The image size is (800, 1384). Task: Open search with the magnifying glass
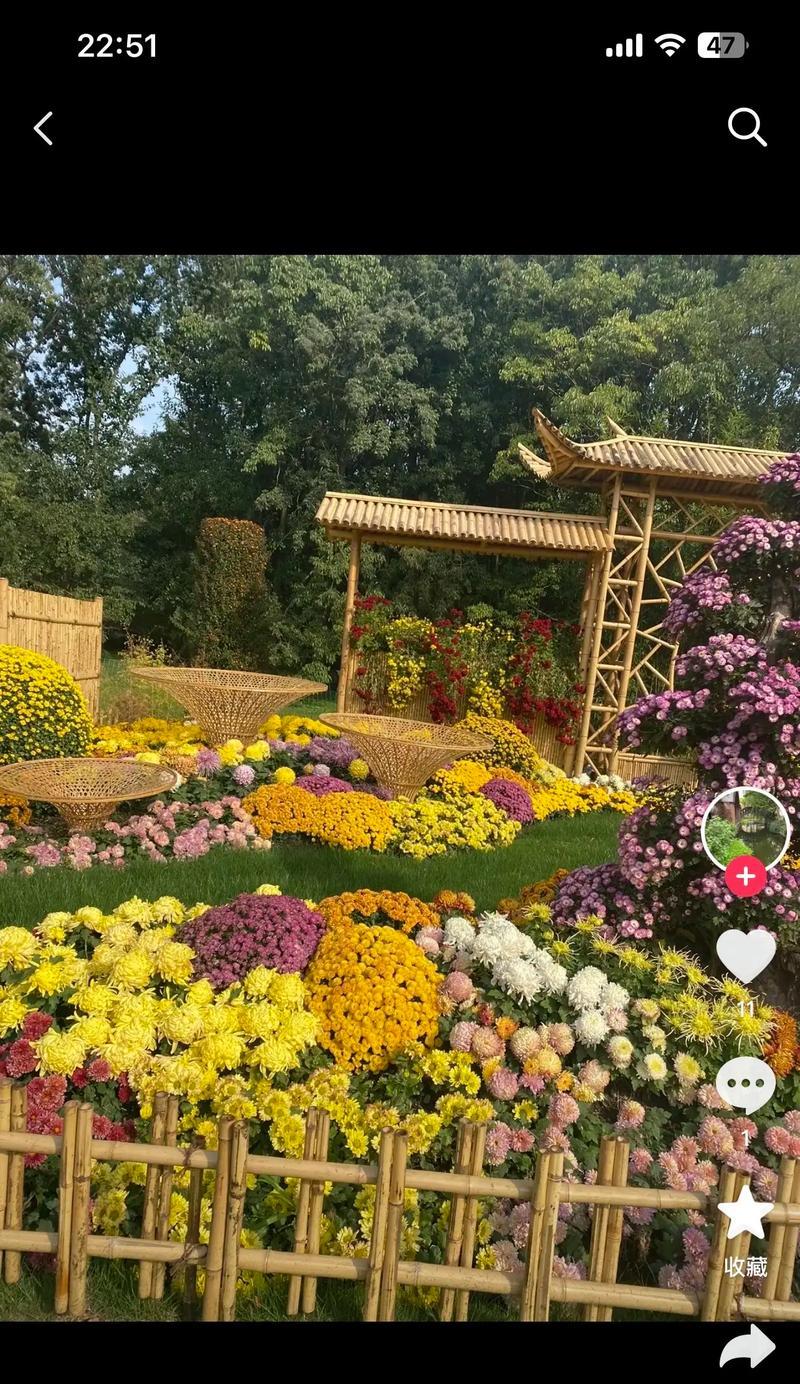tap(746, 127)
